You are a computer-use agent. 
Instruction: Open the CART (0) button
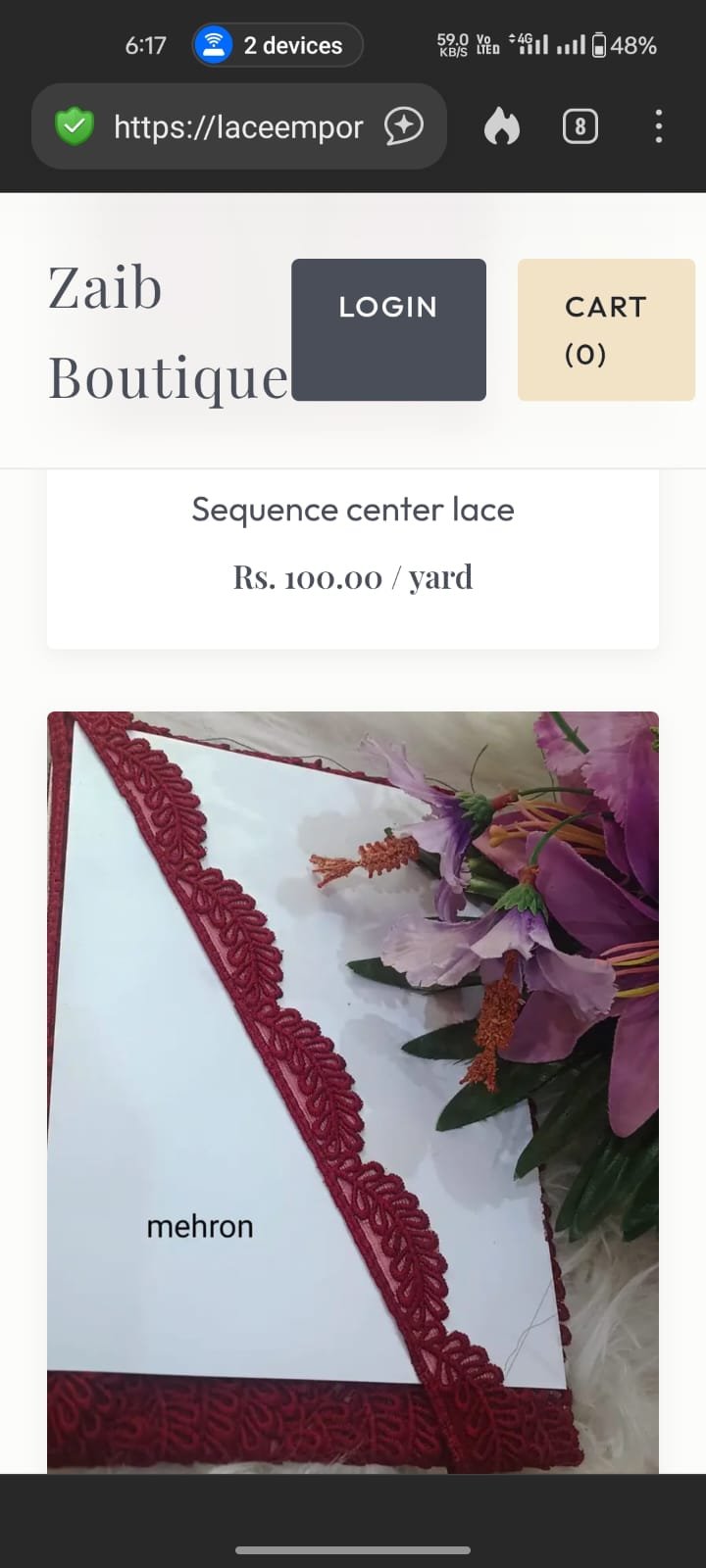pos(606,329)
